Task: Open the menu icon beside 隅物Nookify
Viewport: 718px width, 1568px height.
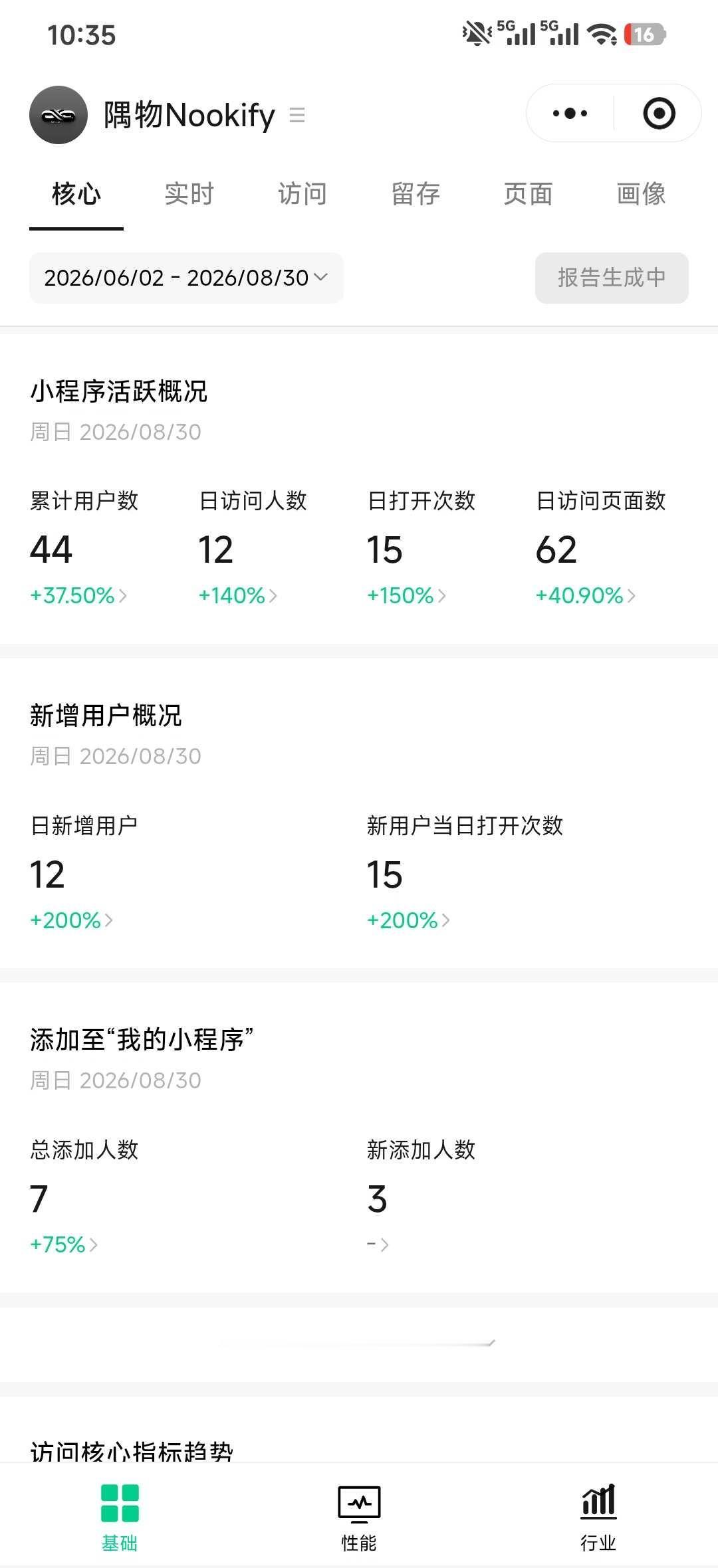Action: point(297,115)
